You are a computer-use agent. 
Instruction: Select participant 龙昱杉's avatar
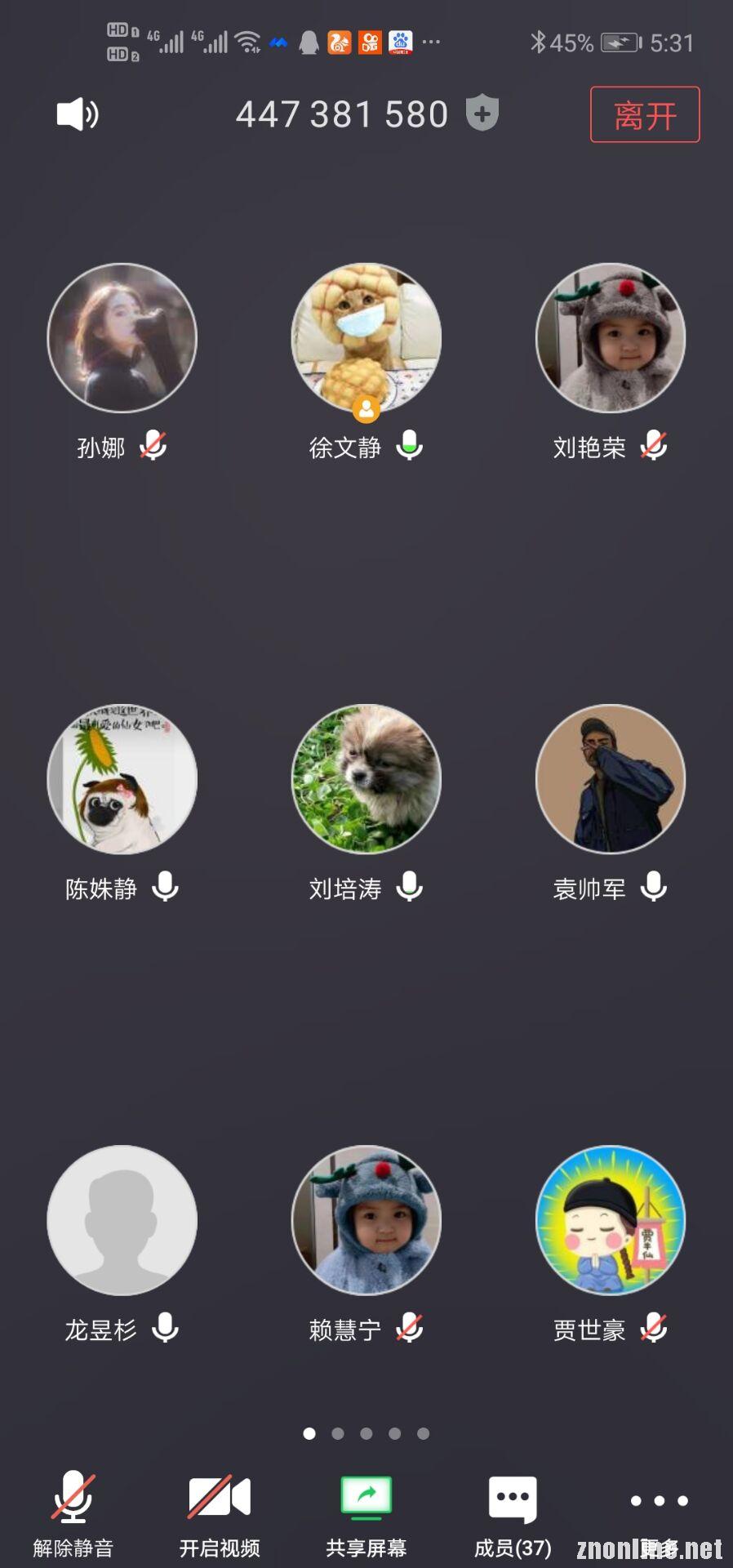click(x=122, y=1220)
